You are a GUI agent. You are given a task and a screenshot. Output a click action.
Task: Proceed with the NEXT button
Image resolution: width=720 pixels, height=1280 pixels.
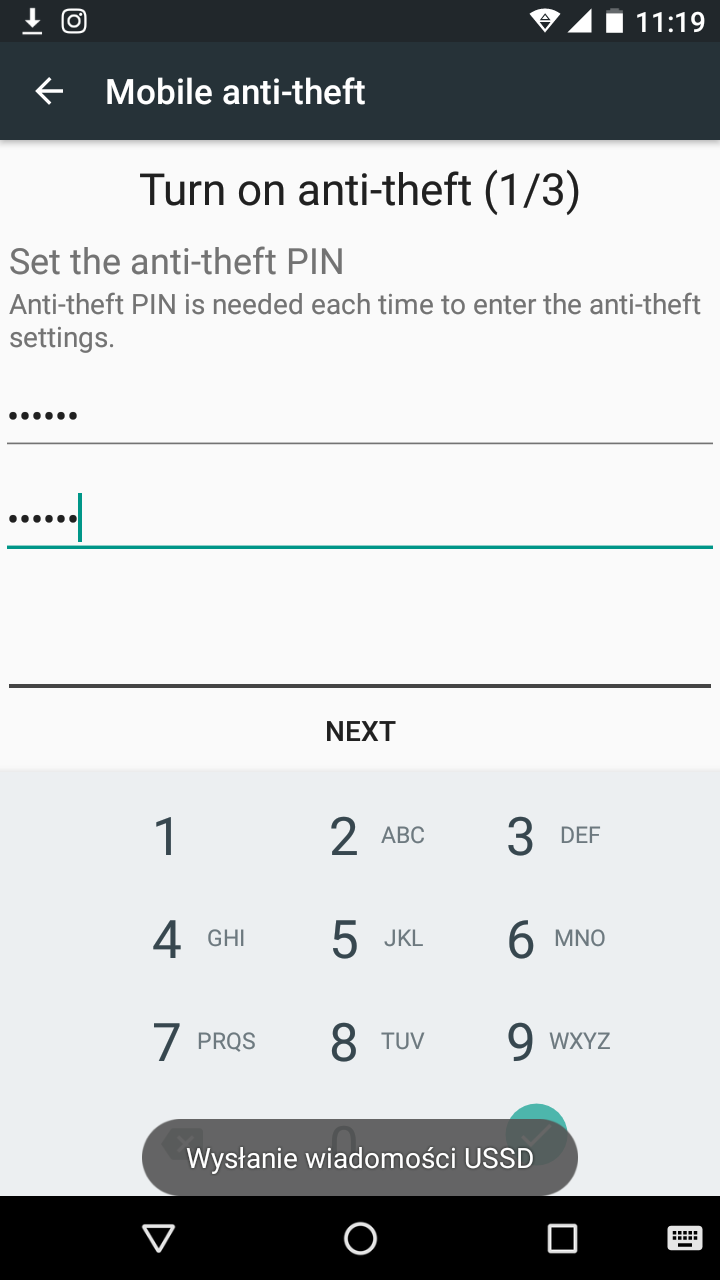[360, 731]
